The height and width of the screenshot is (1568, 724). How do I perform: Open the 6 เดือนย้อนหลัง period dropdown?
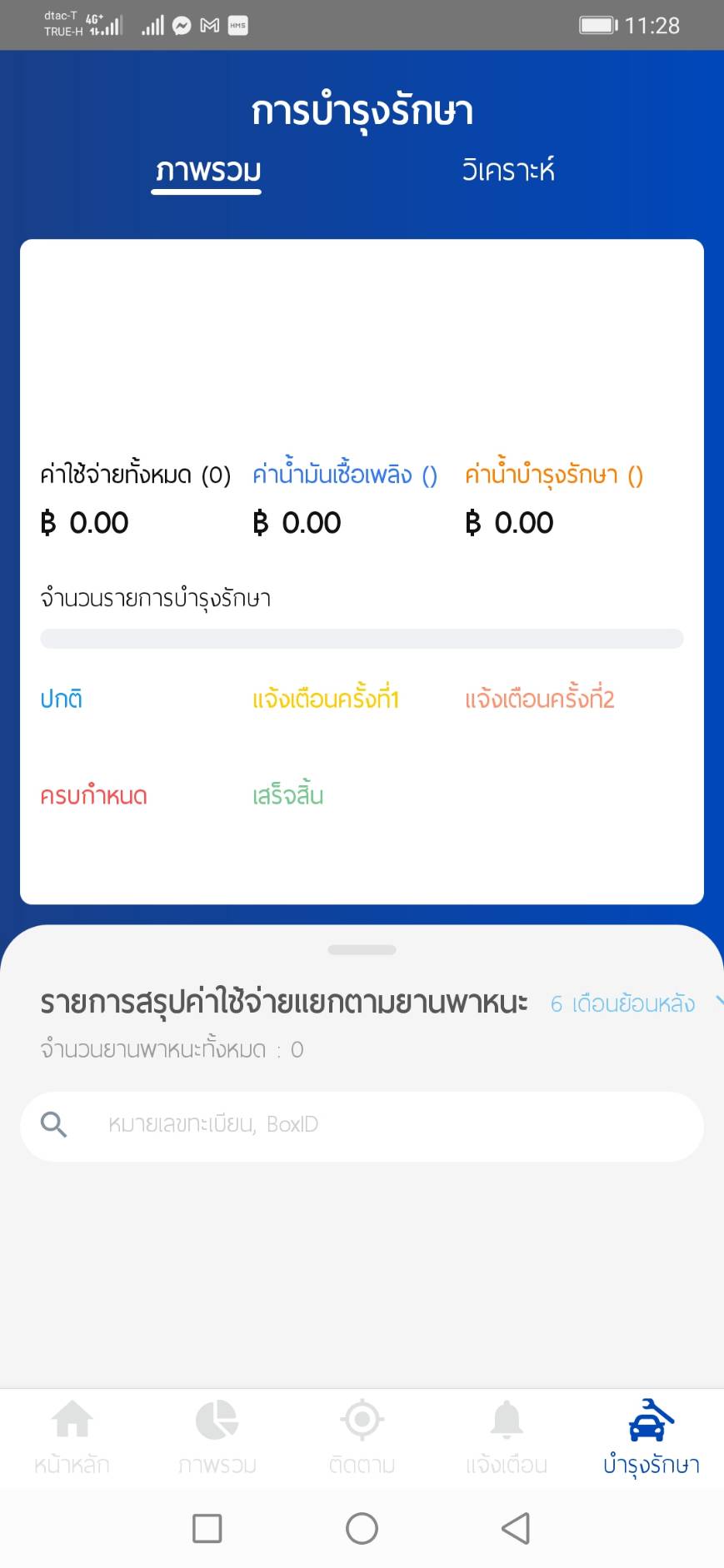tap(634, 1003)
